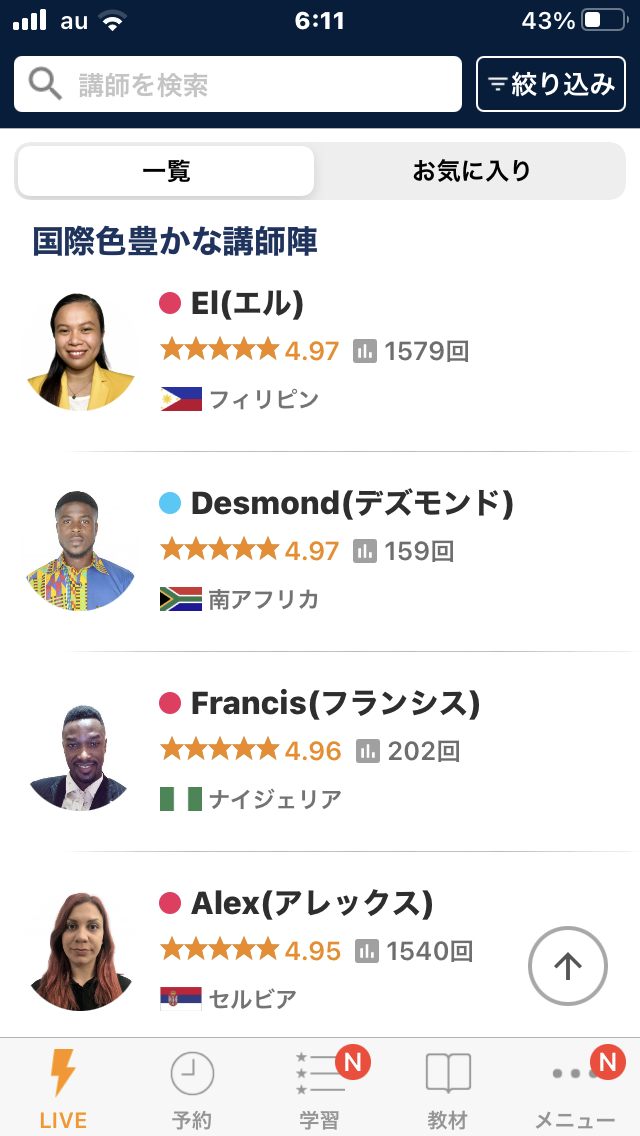Go to the LIVE tab
The width and height of the screenshot is (640, 1136).
pyautogui.click(x=63, y=1087)
